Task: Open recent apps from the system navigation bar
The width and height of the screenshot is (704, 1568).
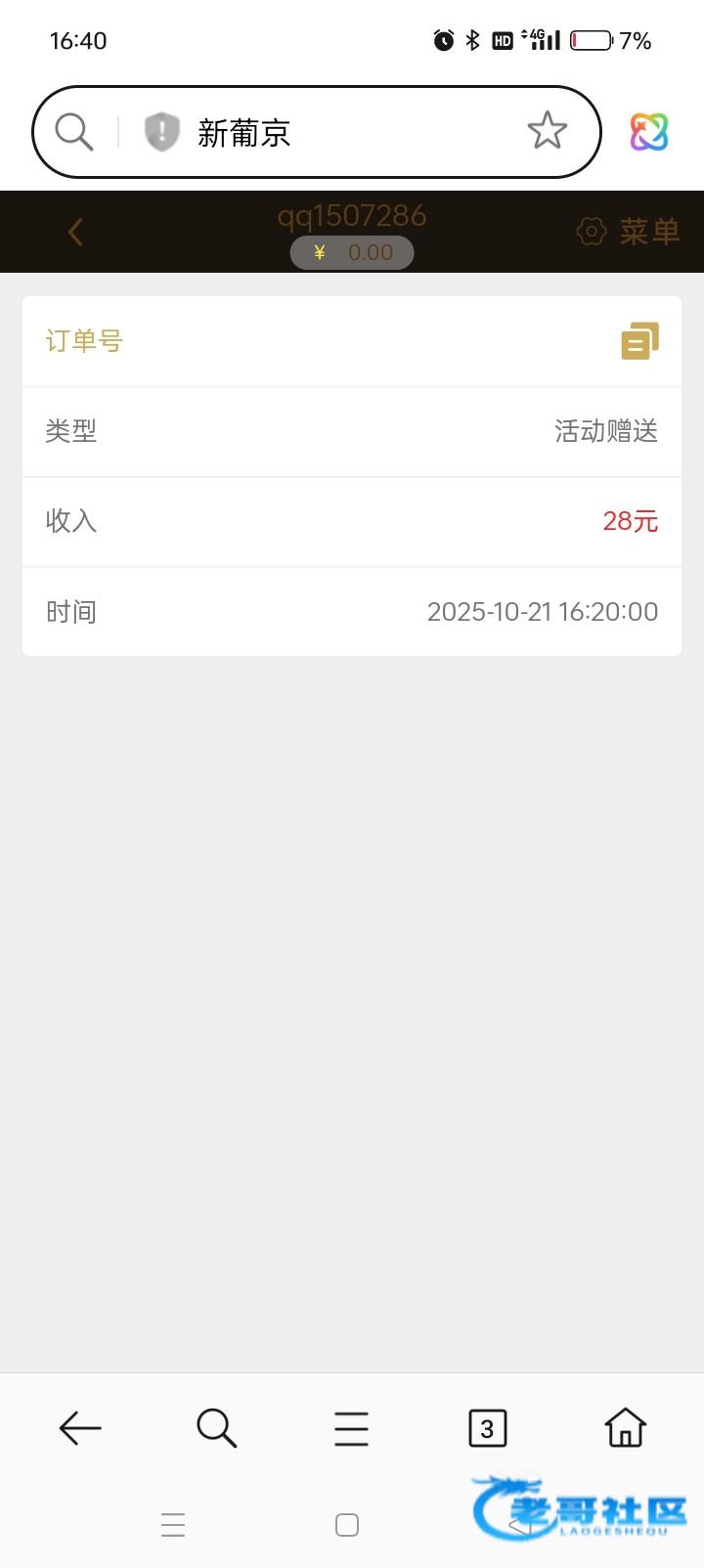Action: click(173, 1525)
